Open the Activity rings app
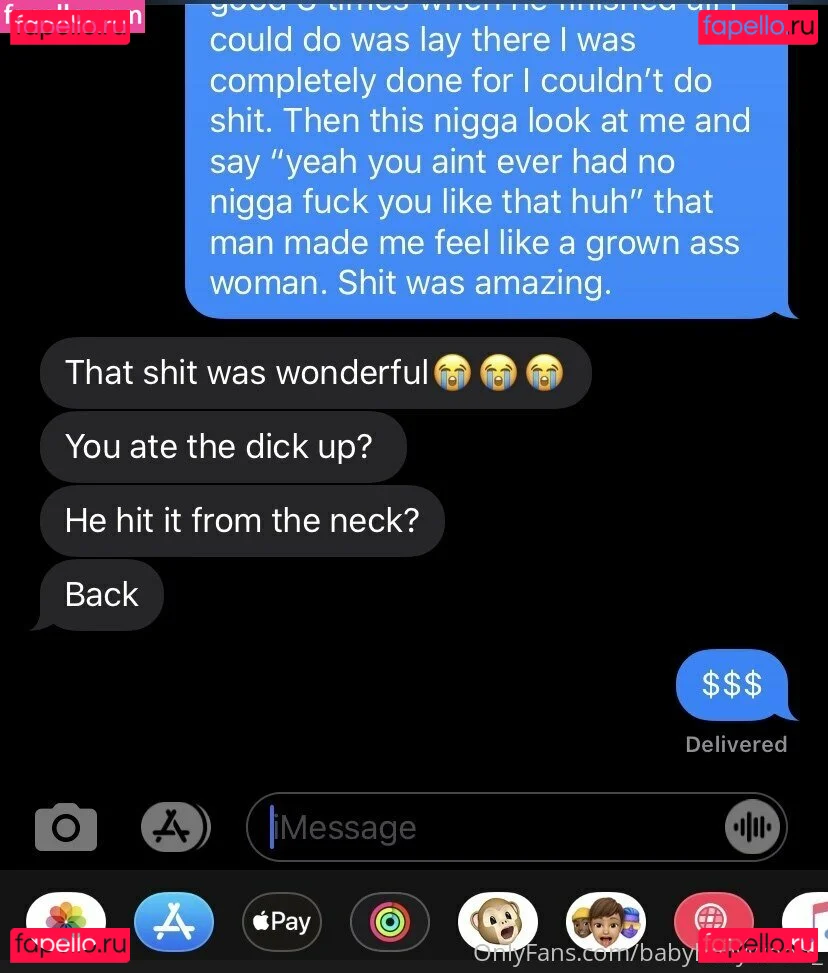828x973 pixels. pyautogui.click(x=390, y=921)
